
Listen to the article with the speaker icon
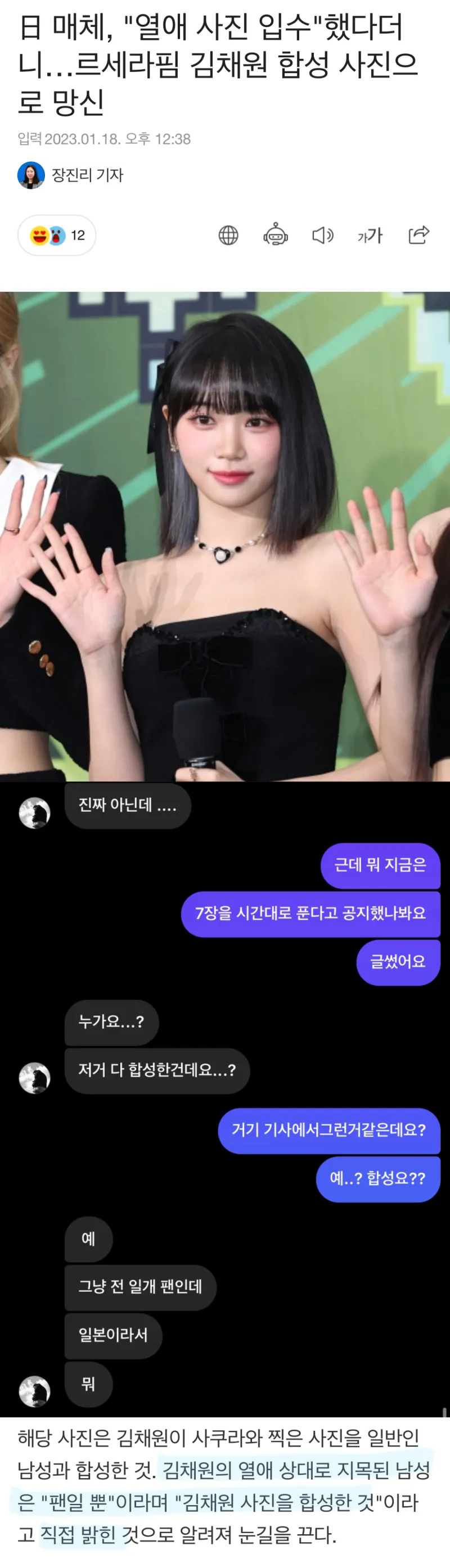322,235
